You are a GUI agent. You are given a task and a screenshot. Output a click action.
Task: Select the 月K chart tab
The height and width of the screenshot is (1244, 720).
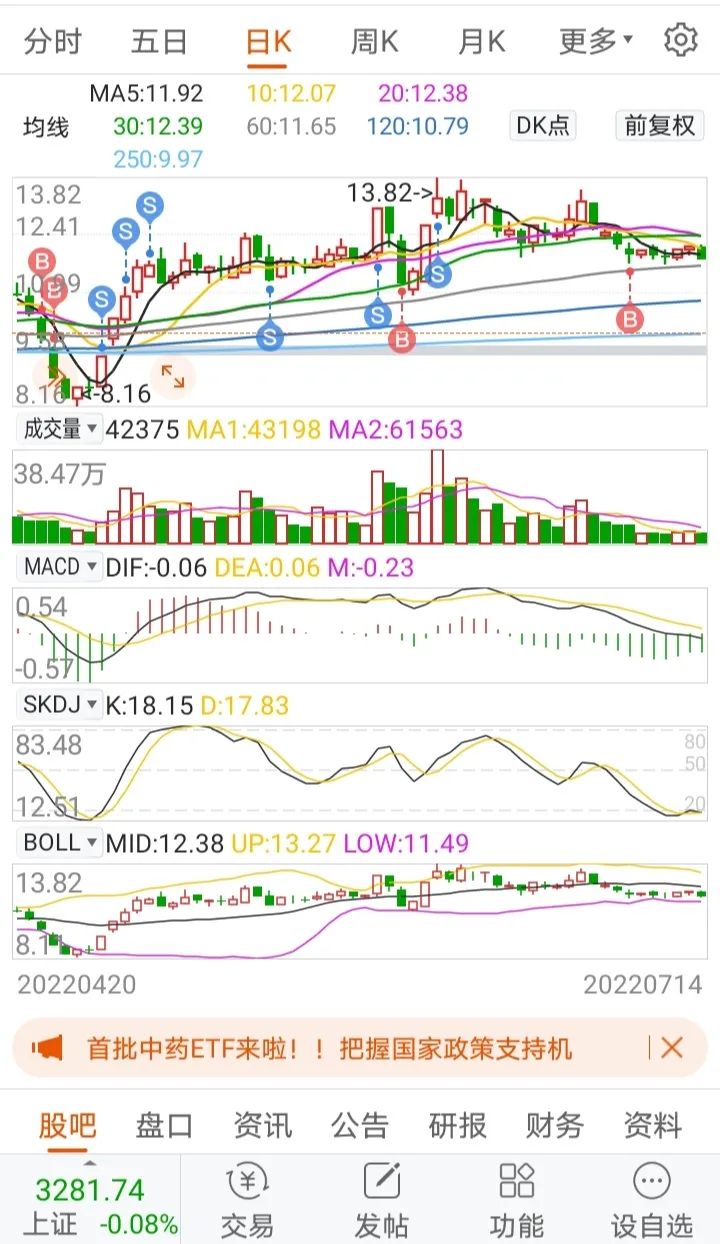pos(481,41)
